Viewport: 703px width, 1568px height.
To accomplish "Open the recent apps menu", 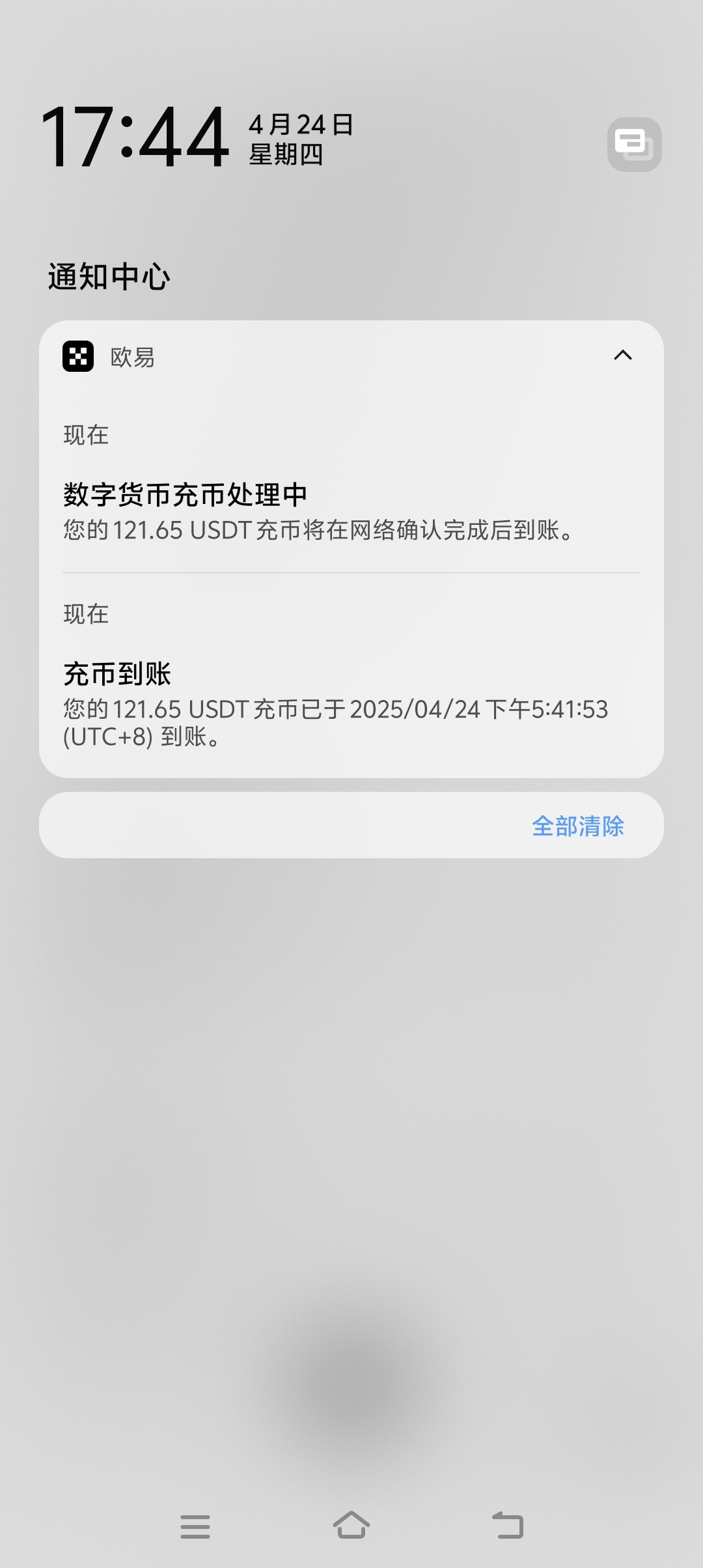I will 195,1526.
